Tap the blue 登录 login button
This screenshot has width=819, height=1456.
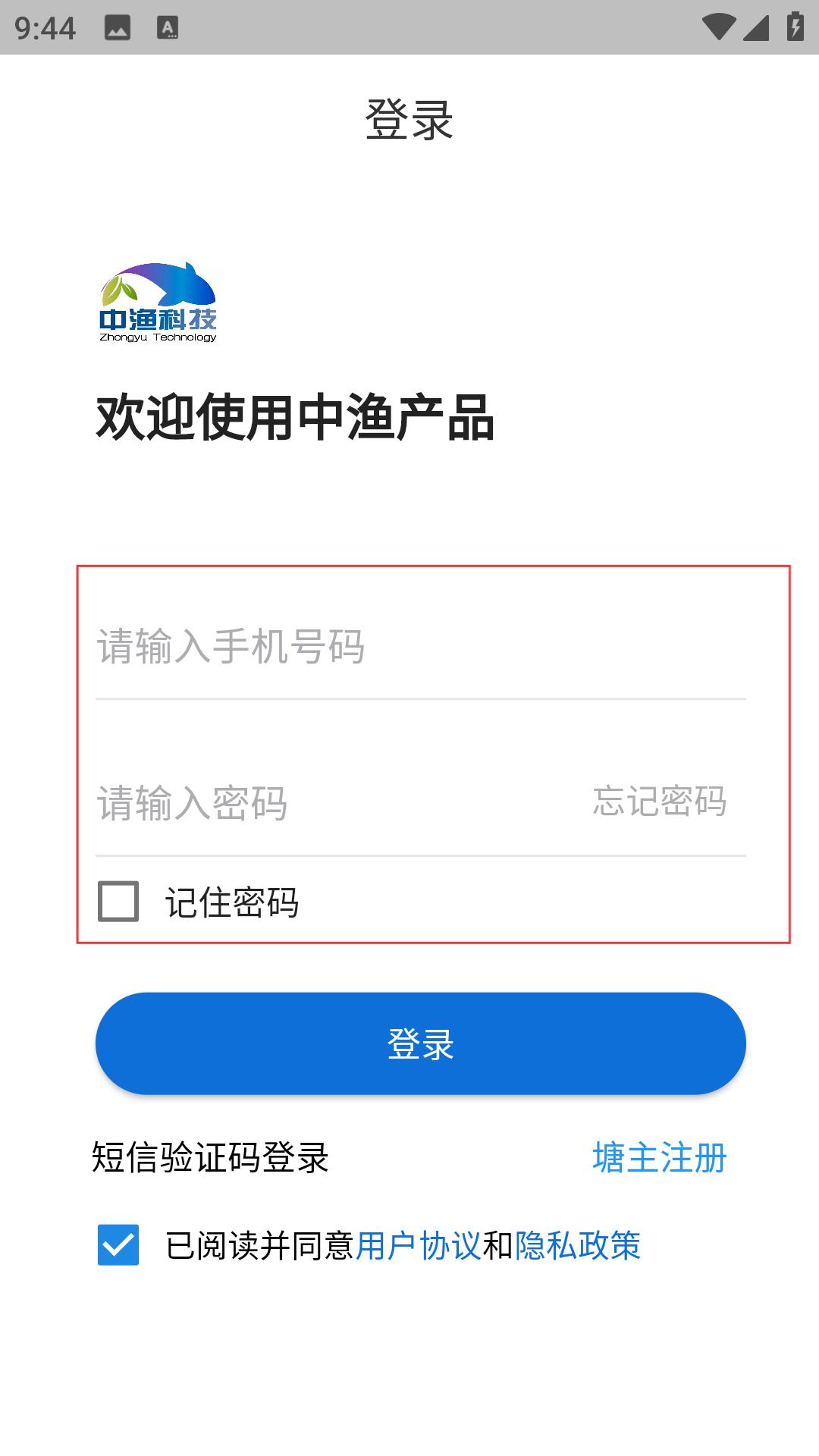tap(421, 1043)
